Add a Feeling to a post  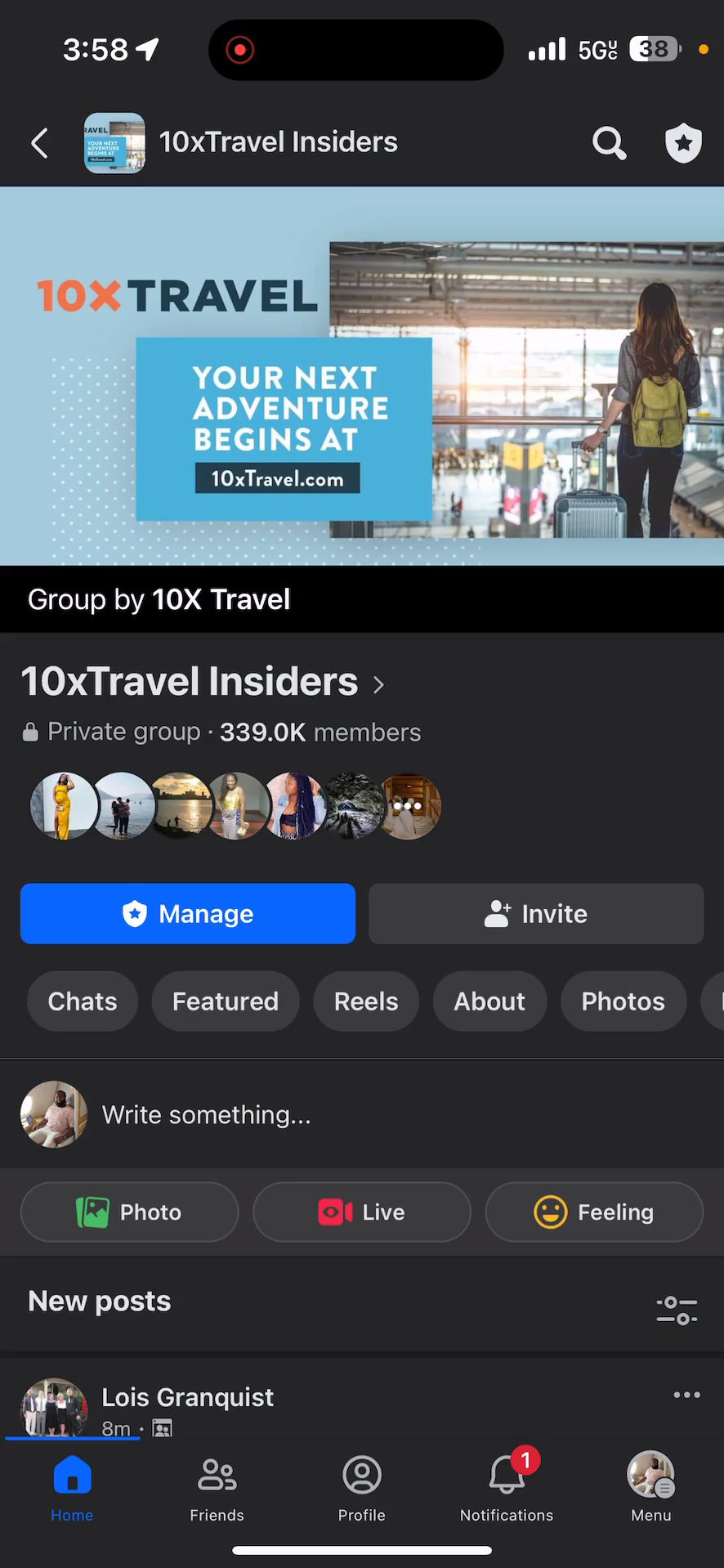pos(594,1212)
